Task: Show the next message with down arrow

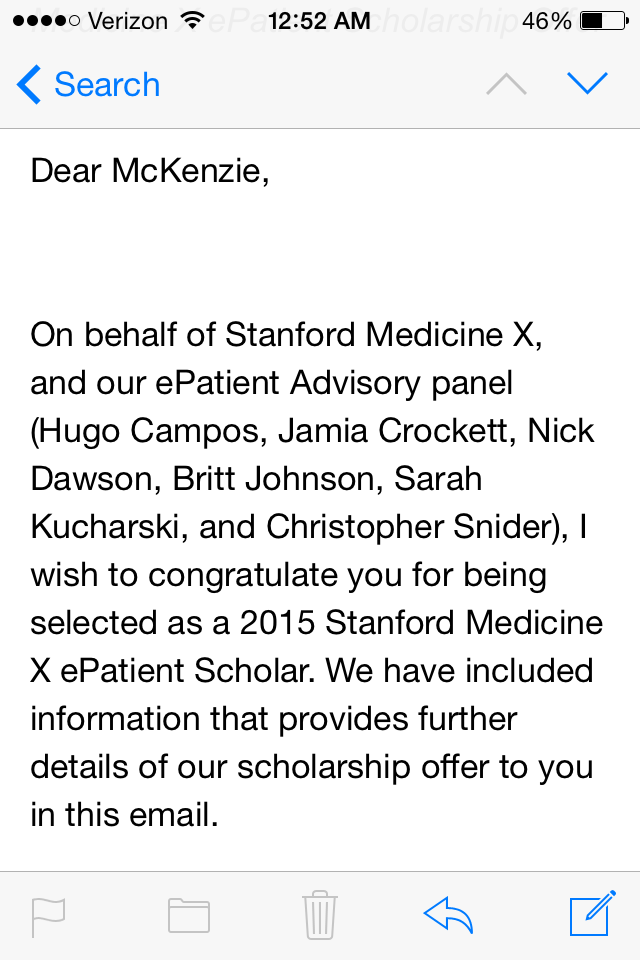Action: coord(587,85)
